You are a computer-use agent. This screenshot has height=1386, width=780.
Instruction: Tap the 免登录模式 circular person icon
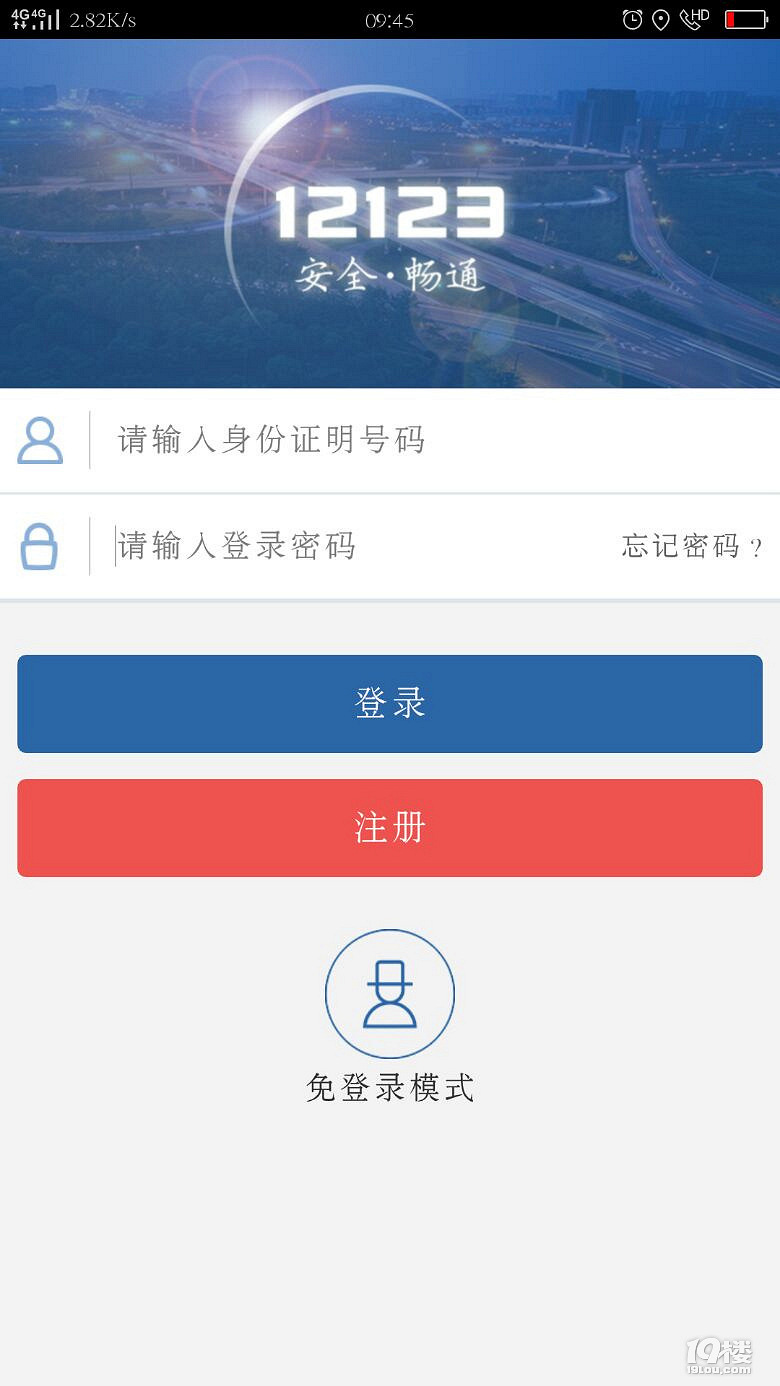point(390,993)
